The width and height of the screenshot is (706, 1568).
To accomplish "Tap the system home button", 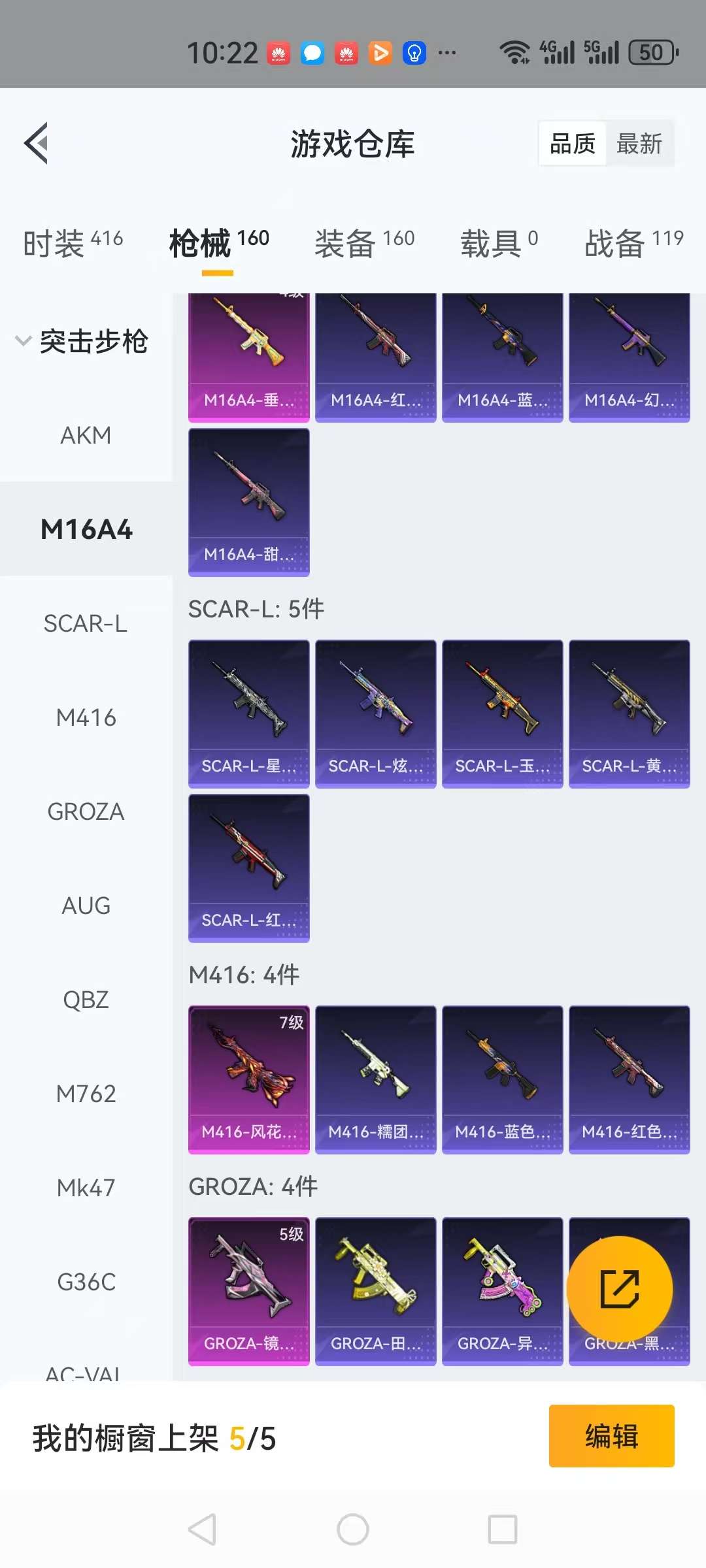I will pyautogui.click(x=353, y=1529).
